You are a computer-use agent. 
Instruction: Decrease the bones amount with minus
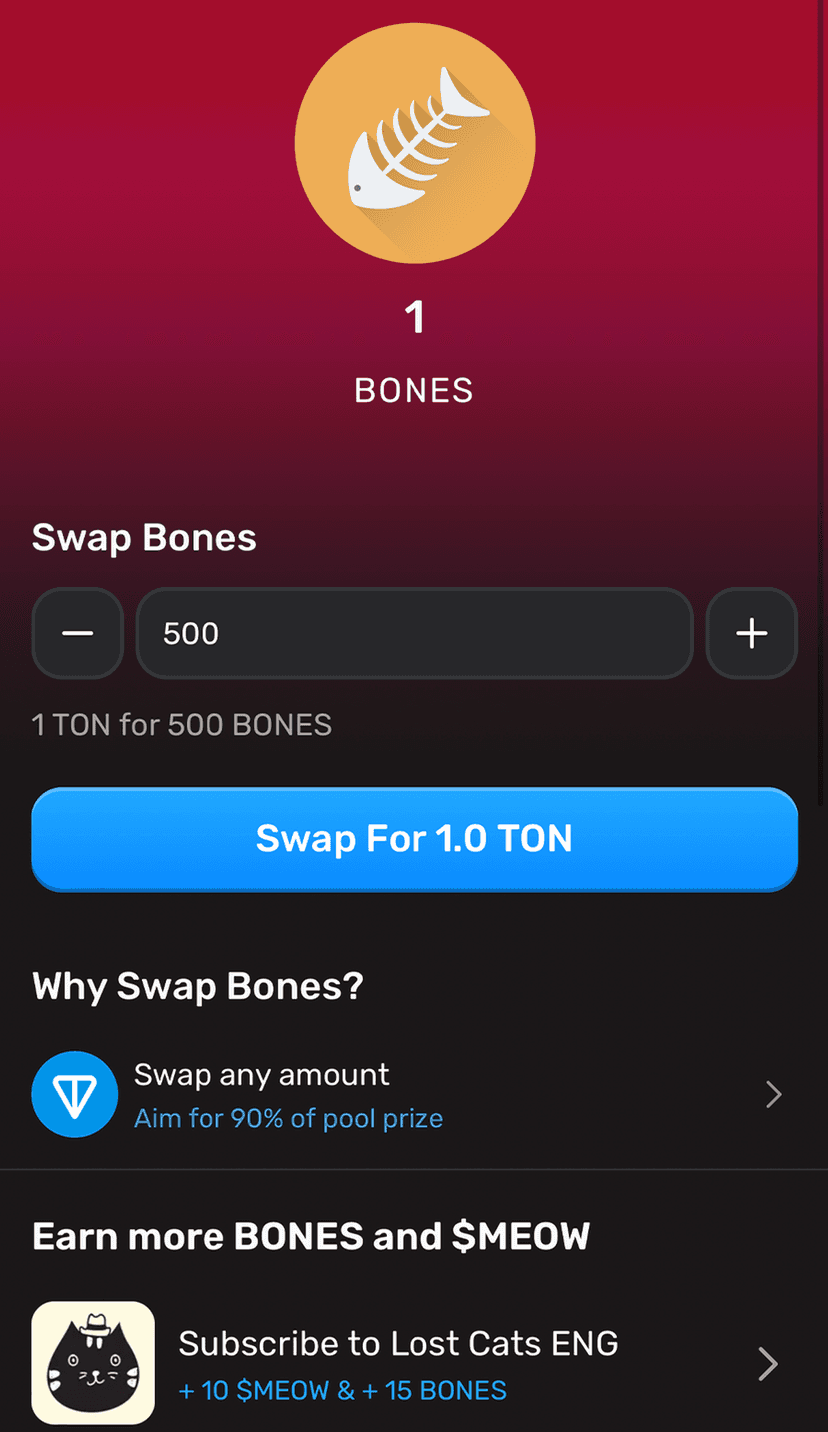77,633
